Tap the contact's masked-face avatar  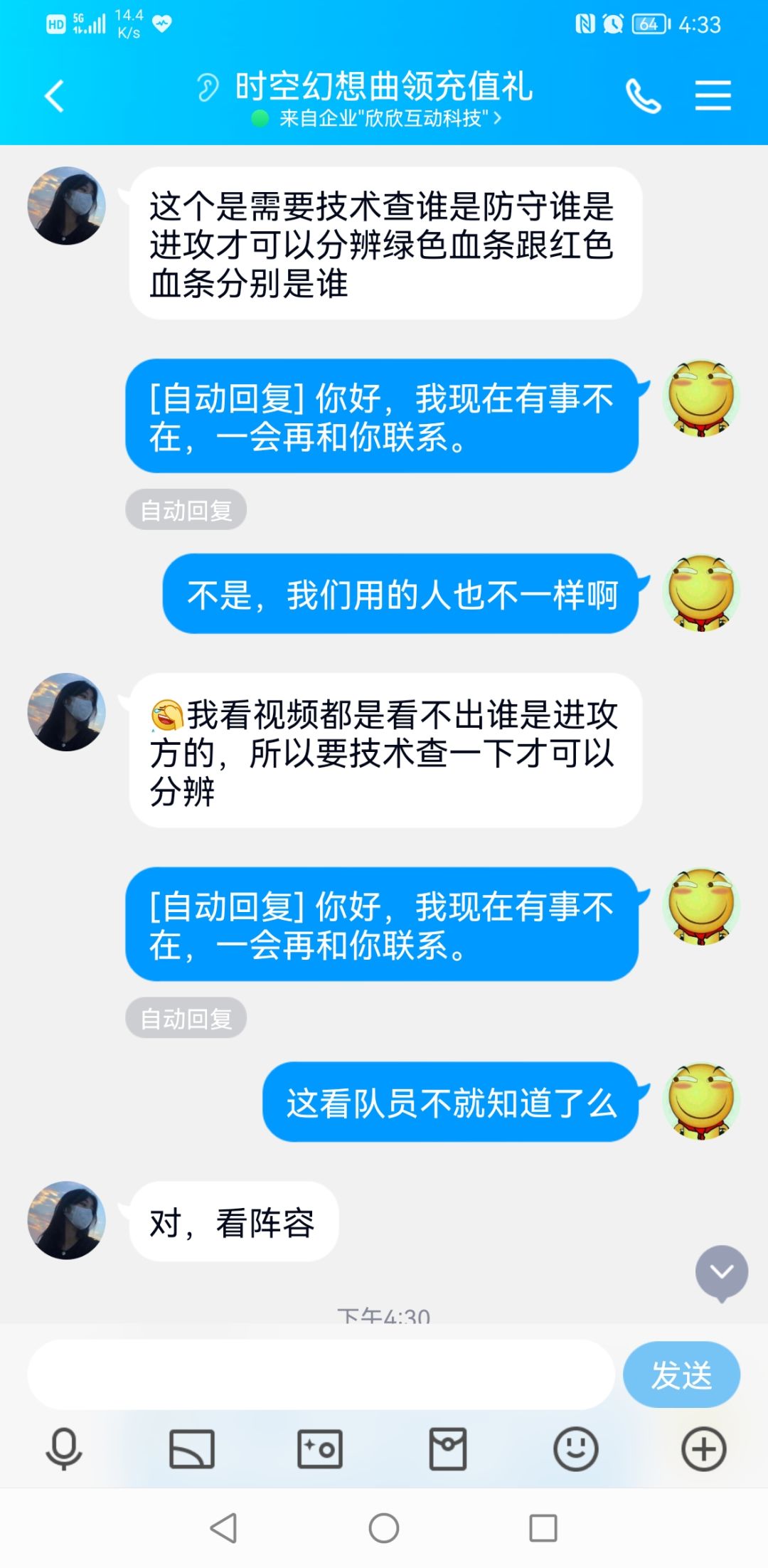pos(68,206)
